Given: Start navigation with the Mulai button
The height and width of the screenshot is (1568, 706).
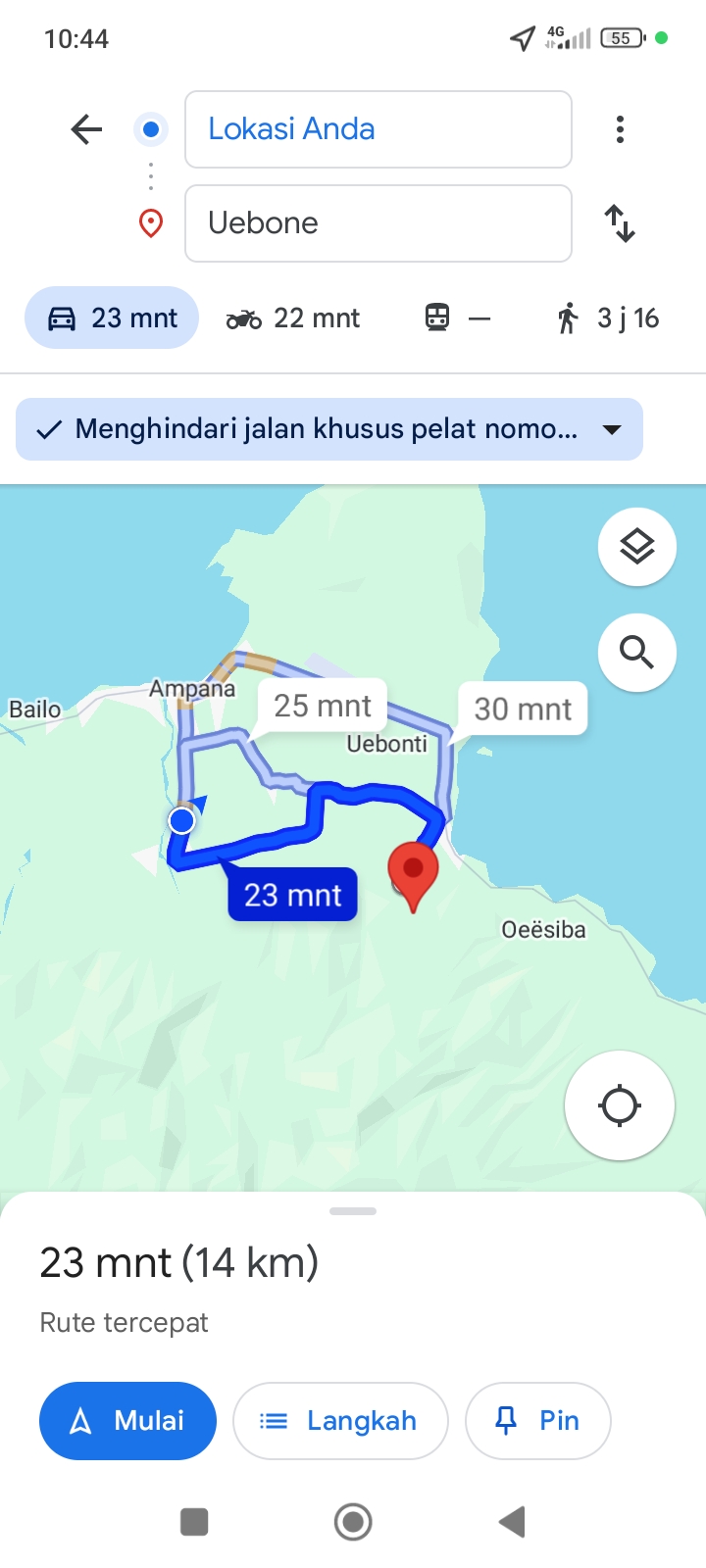Looking at the screenshot, I should coord(127,1421).
